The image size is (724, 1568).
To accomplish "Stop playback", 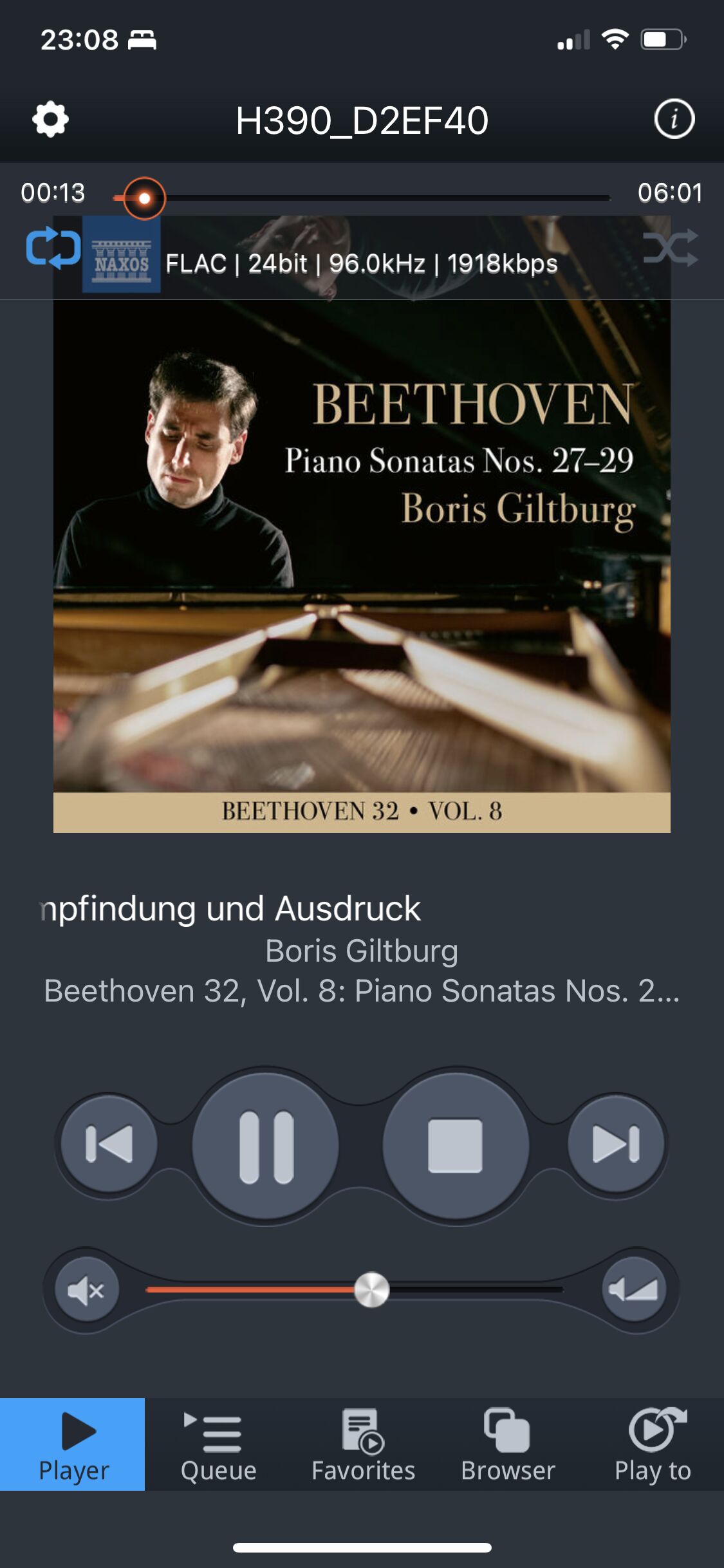I will (x=456, y=1146).
